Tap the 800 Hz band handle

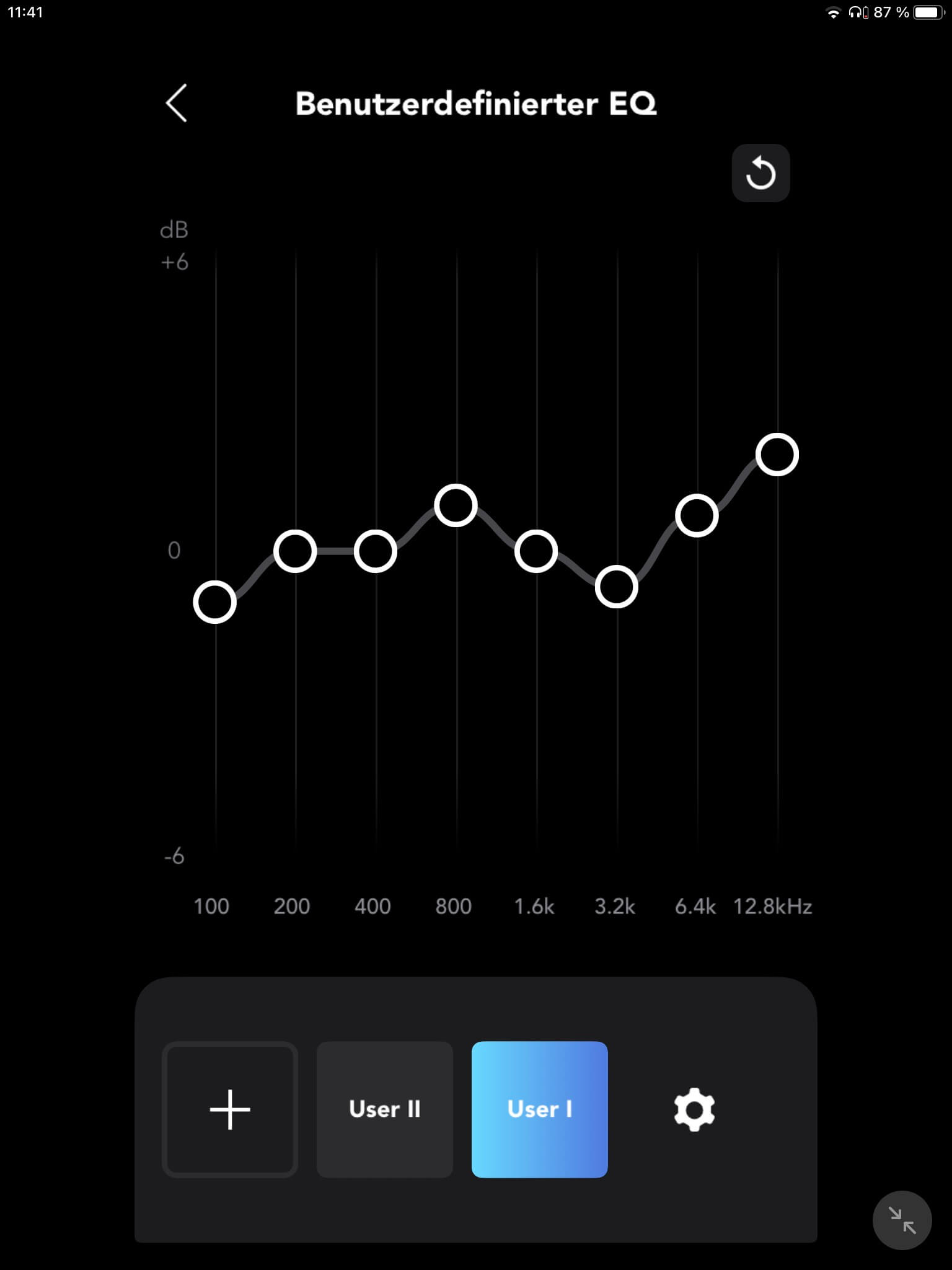(456, 505)
